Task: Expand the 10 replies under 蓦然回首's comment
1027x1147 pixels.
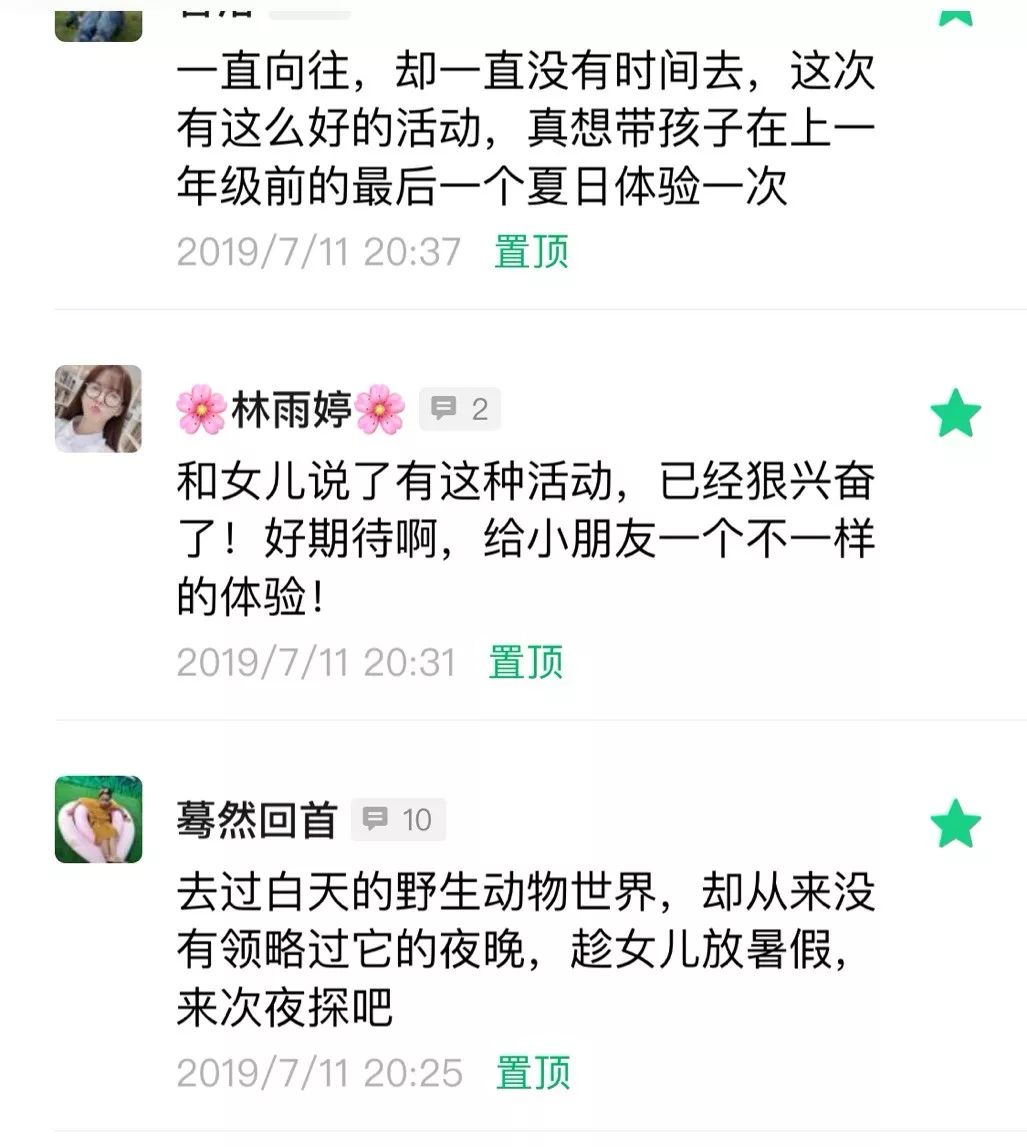Action: coord(397,820)
